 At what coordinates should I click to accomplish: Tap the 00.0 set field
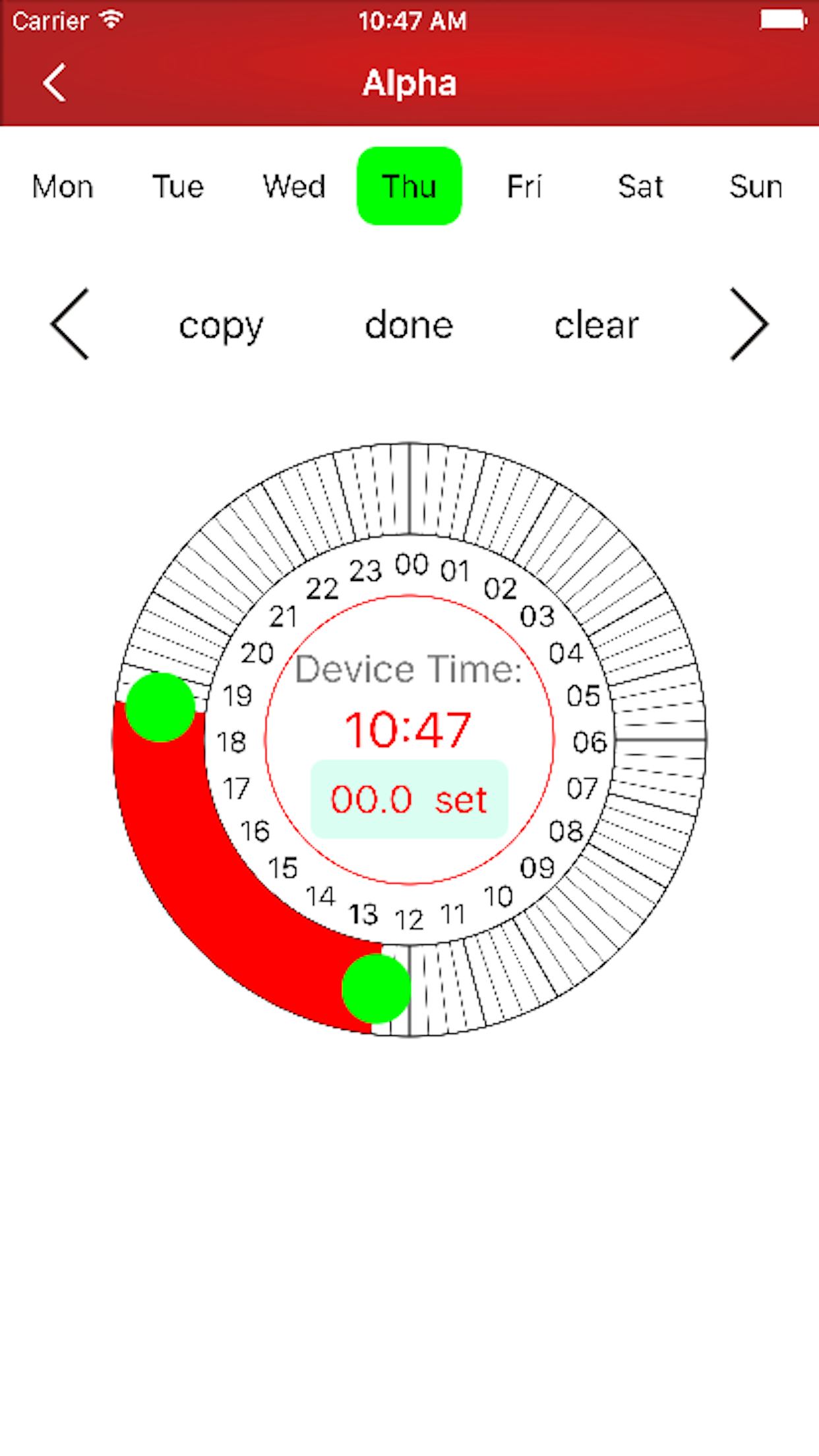(x=409, y=799)
